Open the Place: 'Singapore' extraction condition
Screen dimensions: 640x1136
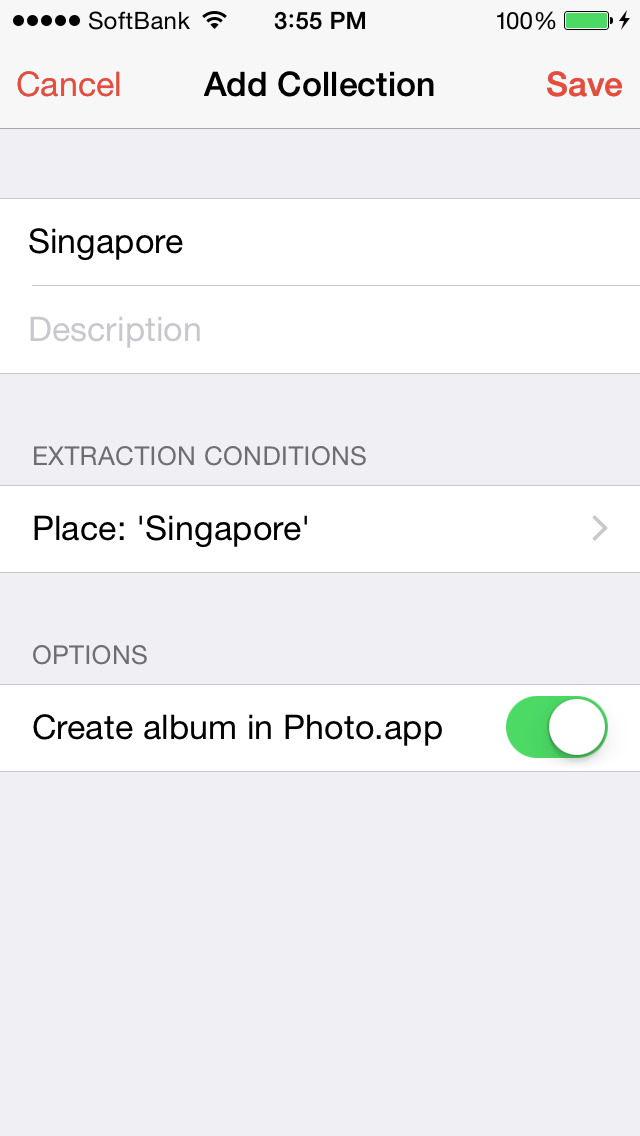pos(320,529)
